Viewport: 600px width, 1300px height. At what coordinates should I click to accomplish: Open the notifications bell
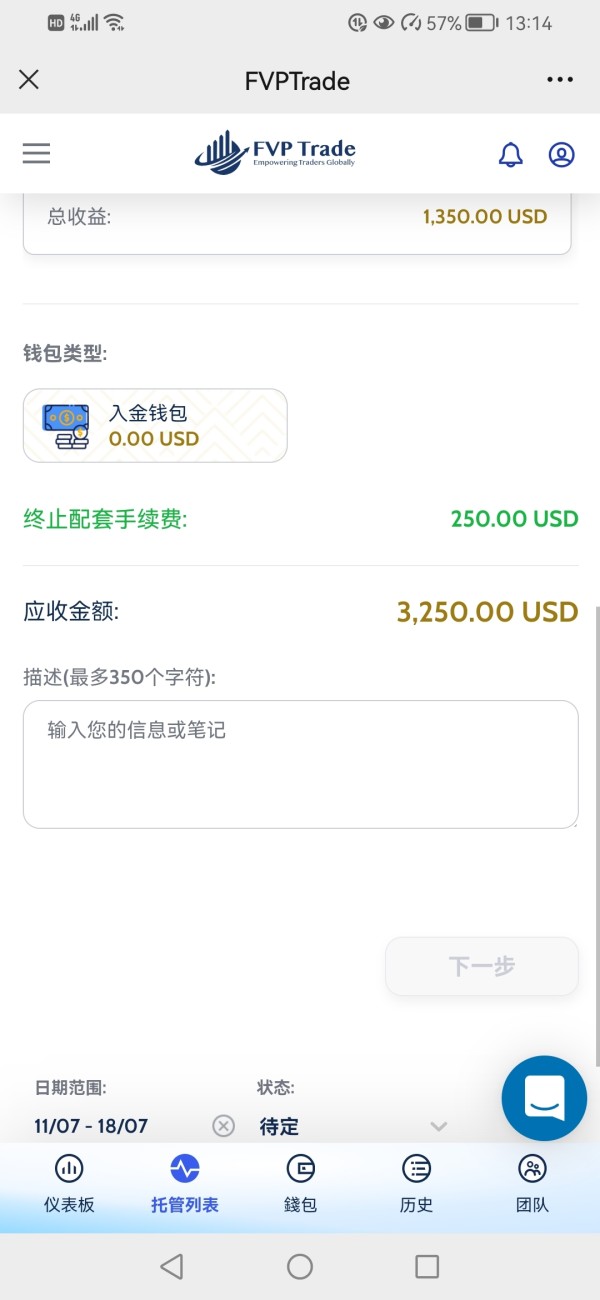click(510, 154)
